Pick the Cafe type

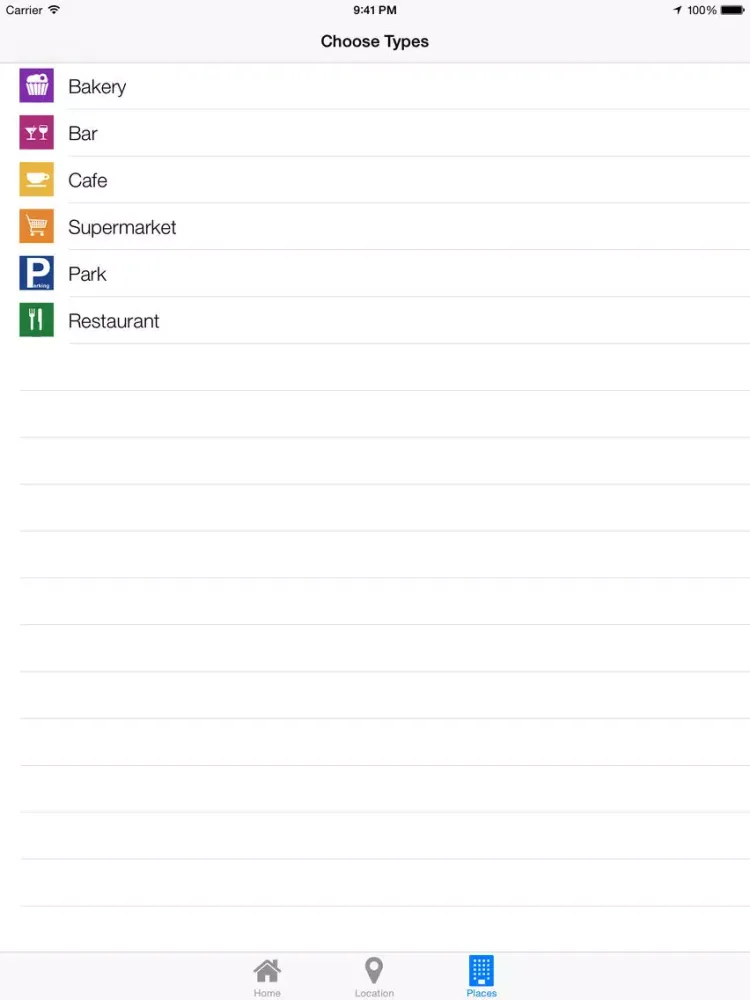click(88, 181)
